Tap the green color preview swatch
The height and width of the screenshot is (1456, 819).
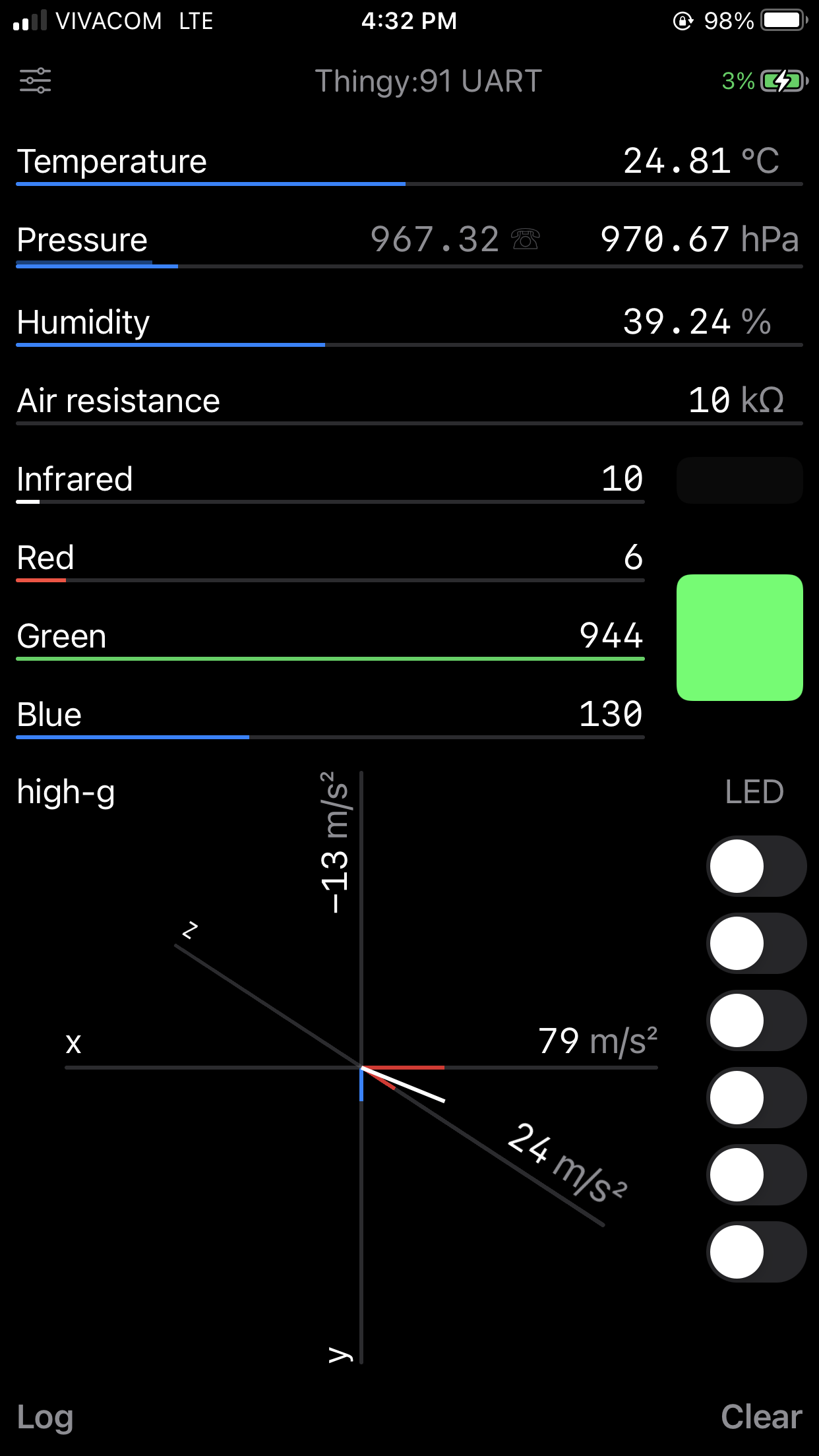(739, 637)
